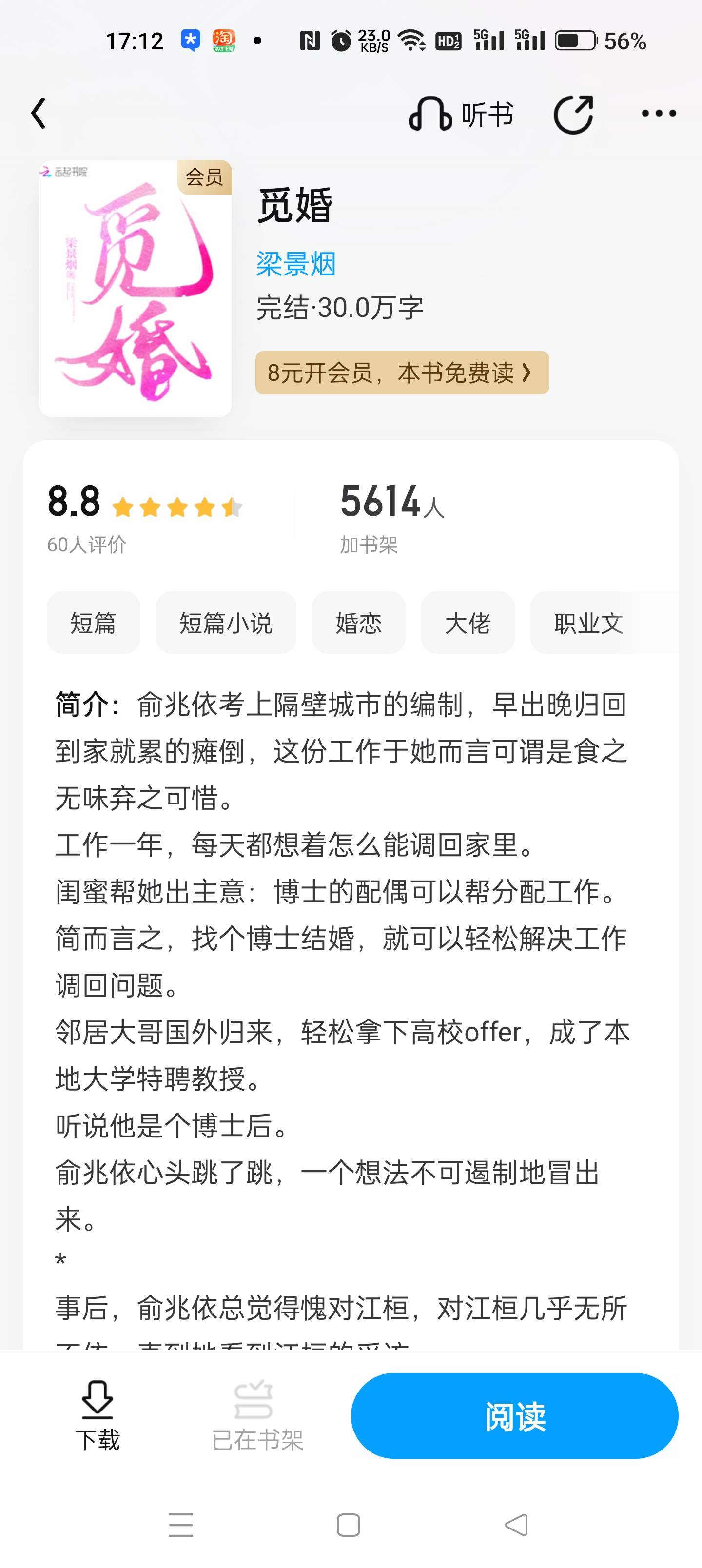Tap the 已在书架 bookshelf button
The image size is (702, 1568).
pyautogui.click(x=257, y=1415)
